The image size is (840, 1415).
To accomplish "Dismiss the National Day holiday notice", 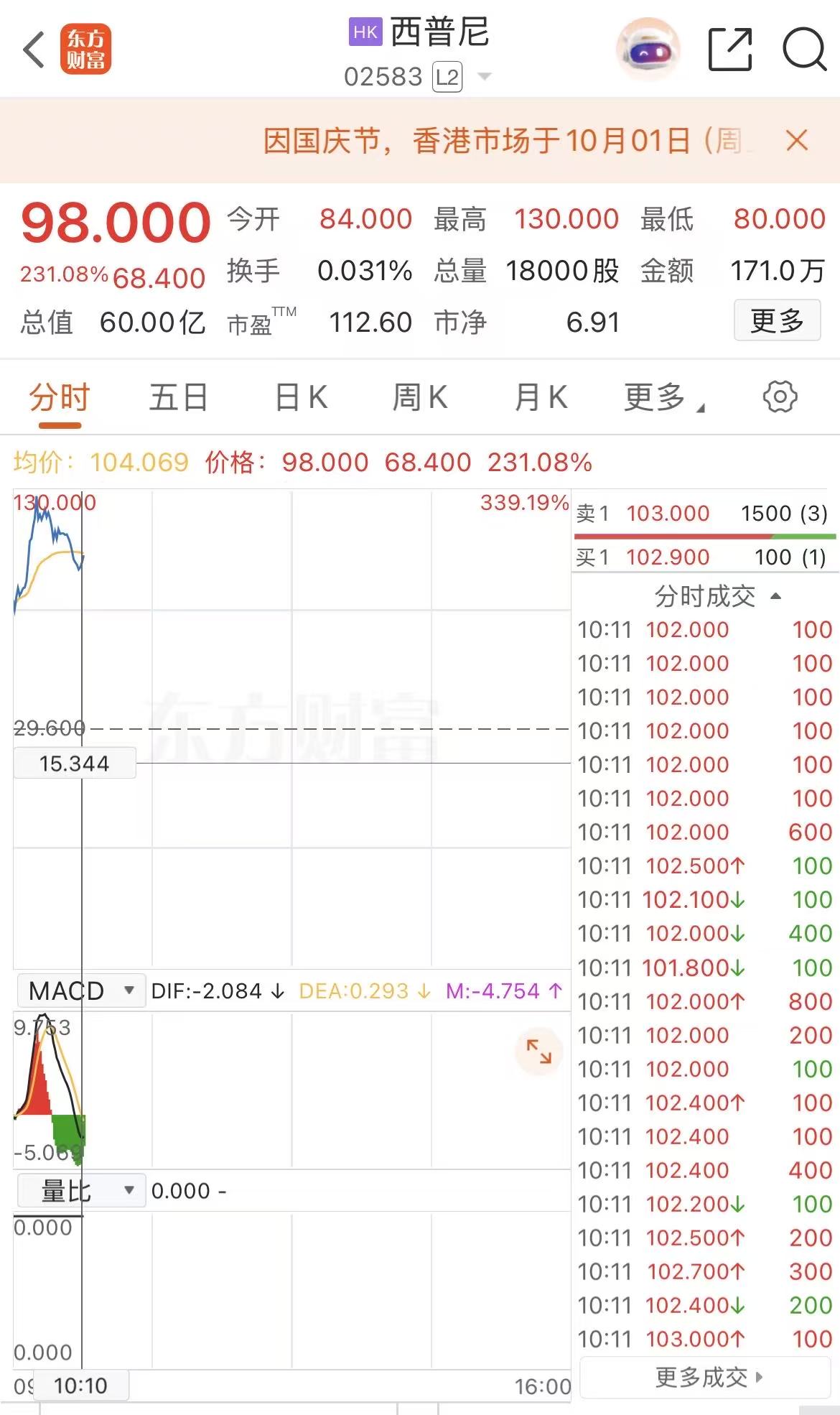I will coord(797,141).
